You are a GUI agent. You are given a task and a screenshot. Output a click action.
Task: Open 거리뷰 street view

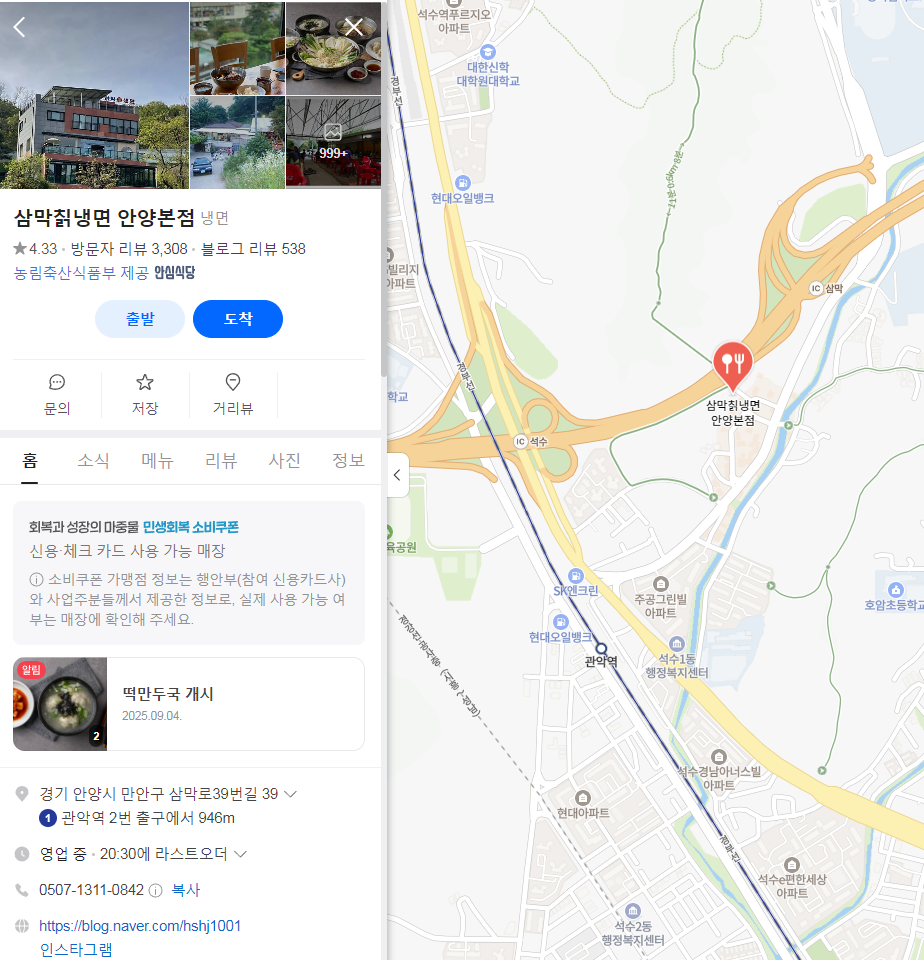(233, 395)
